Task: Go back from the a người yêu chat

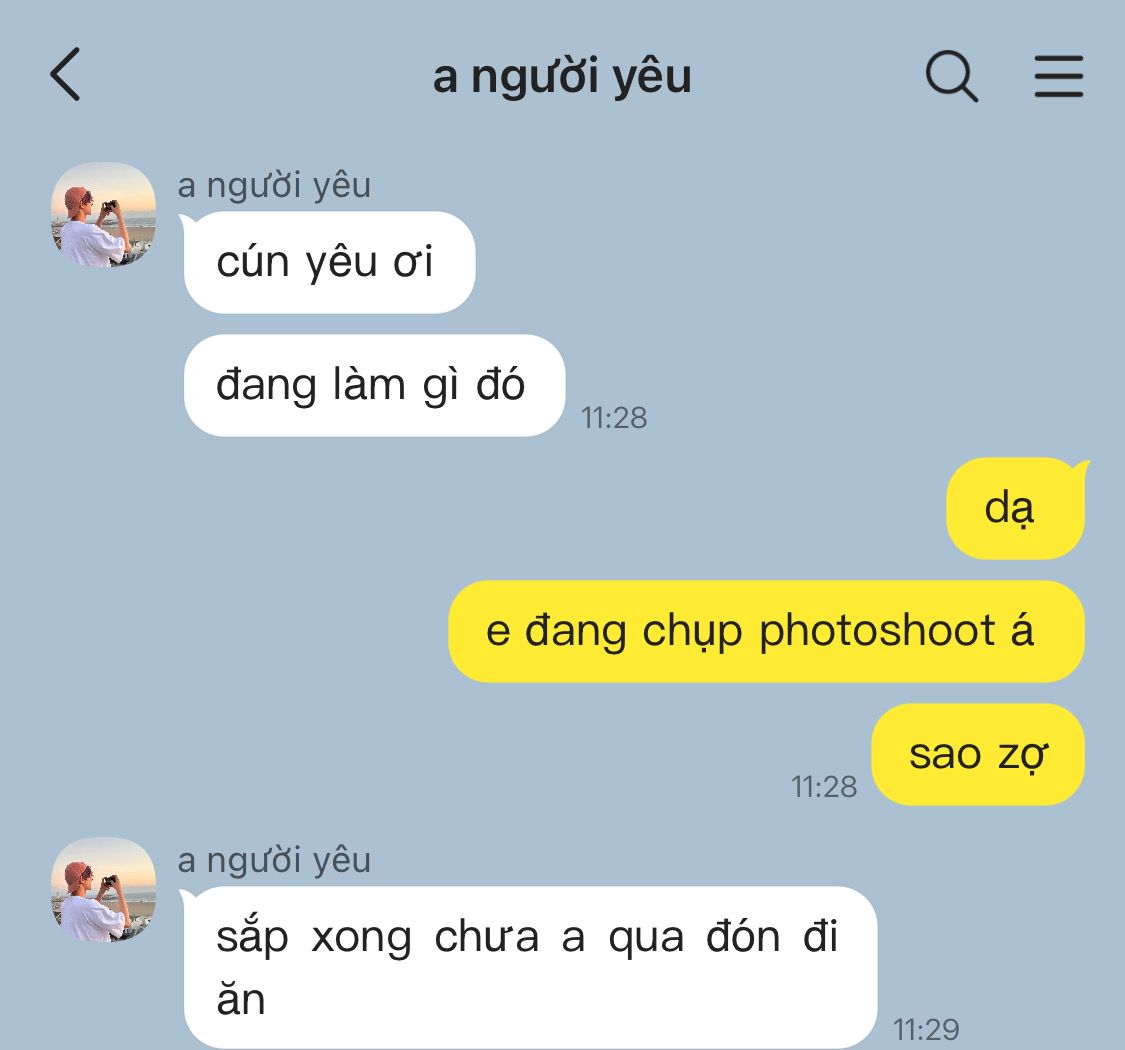Action: click(65, 76)
